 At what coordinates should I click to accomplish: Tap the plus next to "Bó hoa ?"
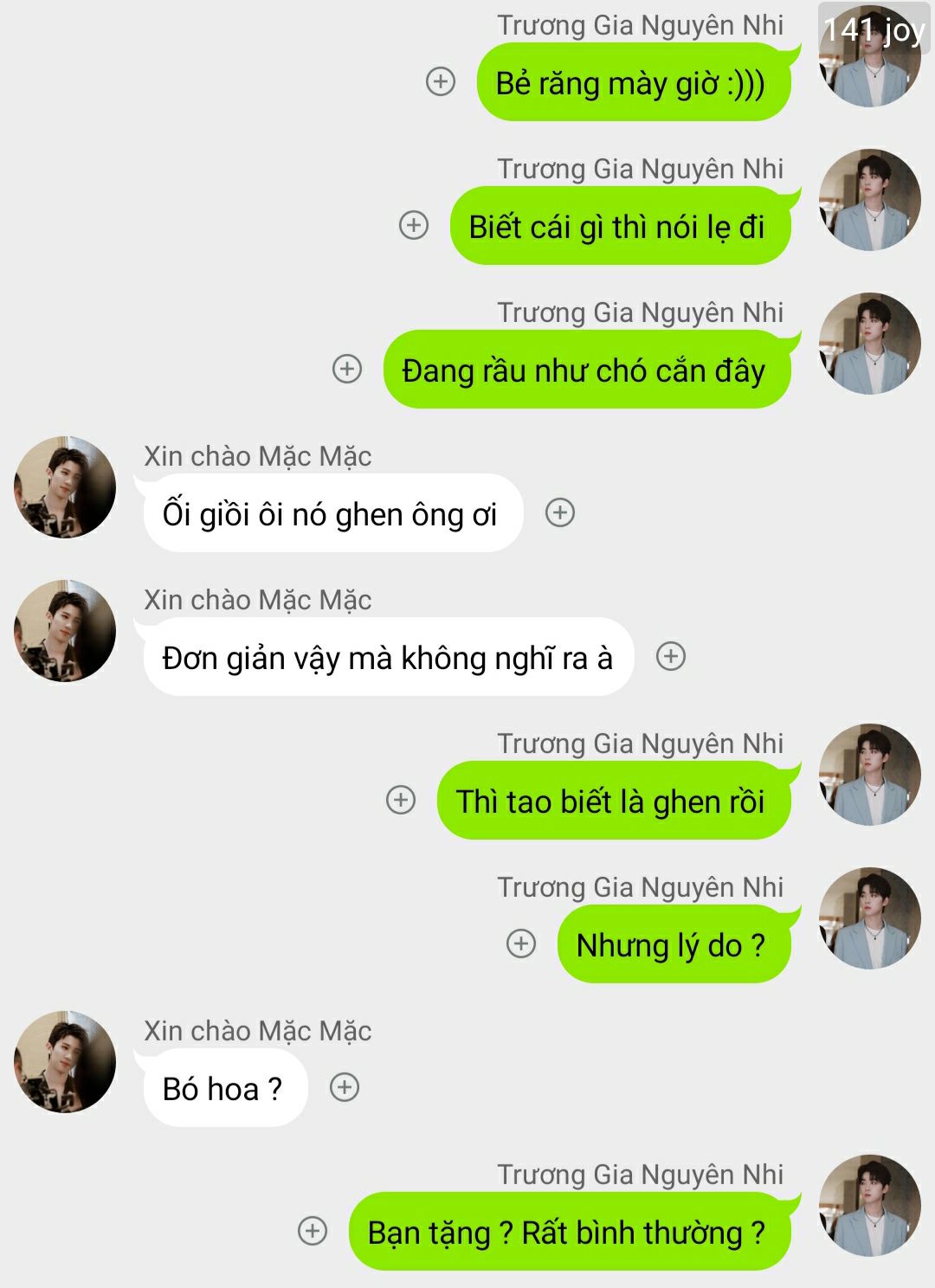pyautogui.click(x=345, y=1087)
